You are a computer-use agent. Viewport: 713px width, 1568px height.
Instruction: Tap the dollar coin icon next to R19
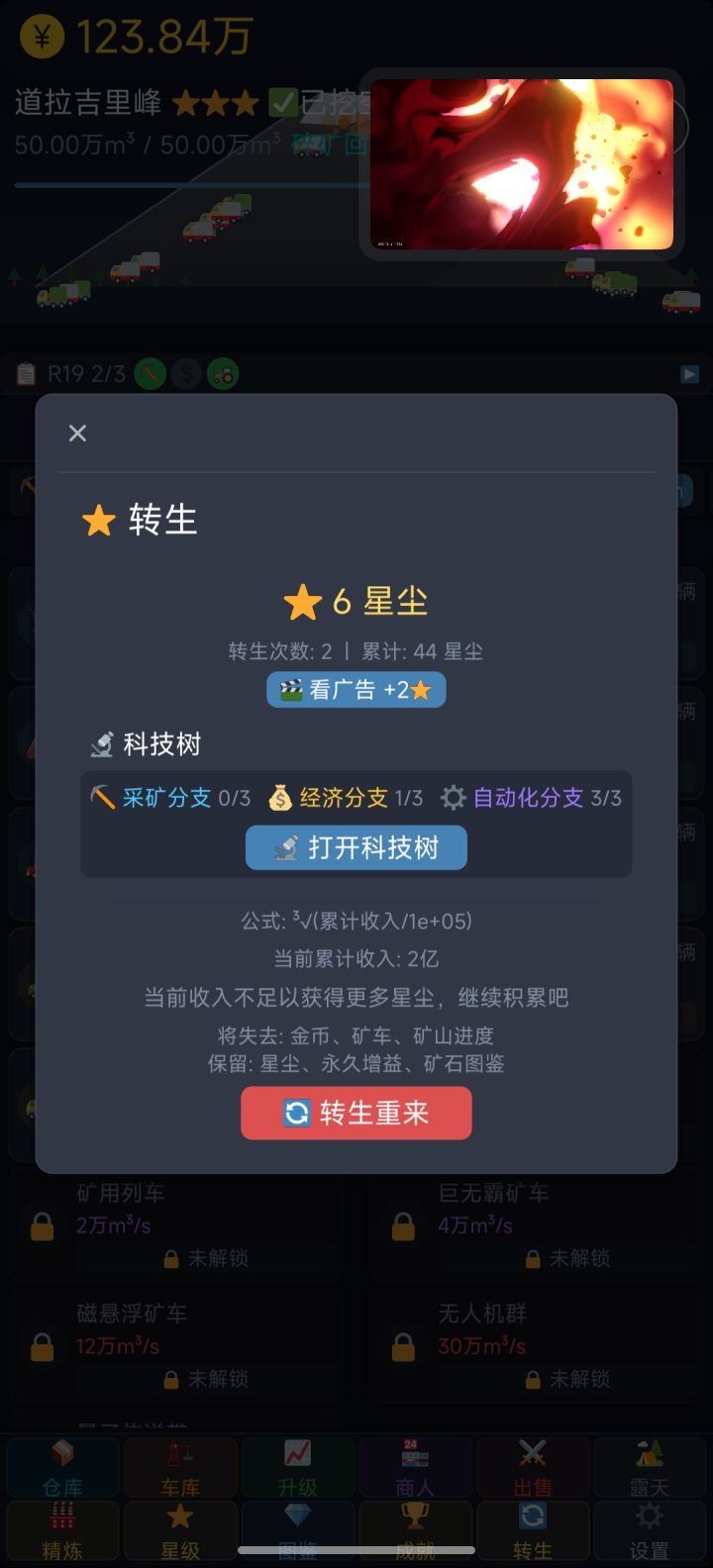(x=185, y=375)
